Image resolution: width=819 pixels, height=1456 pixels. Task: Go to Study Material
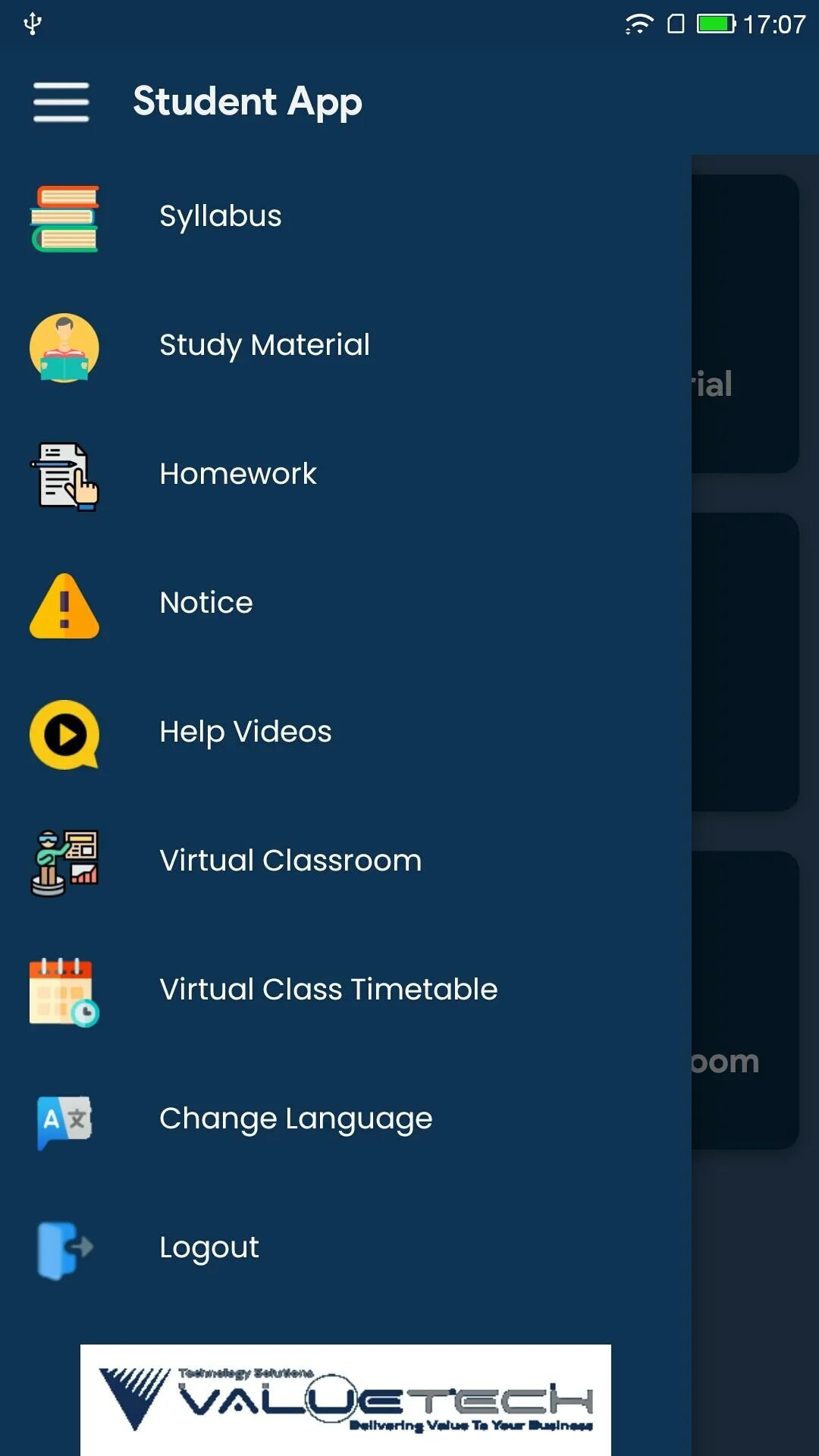coord(264,346)
